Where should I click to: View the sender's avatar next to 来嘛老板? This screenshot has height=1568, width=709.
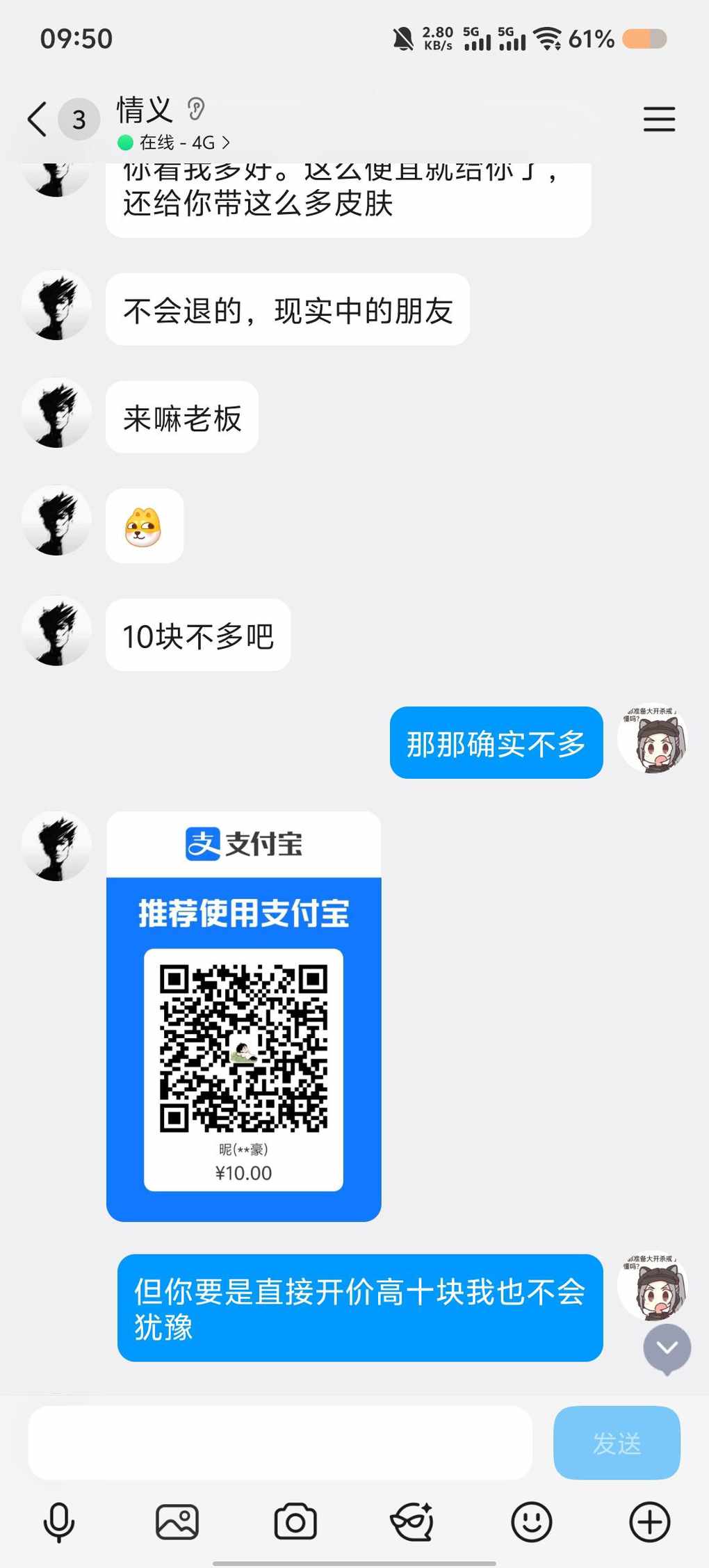[x=56, y=413]
